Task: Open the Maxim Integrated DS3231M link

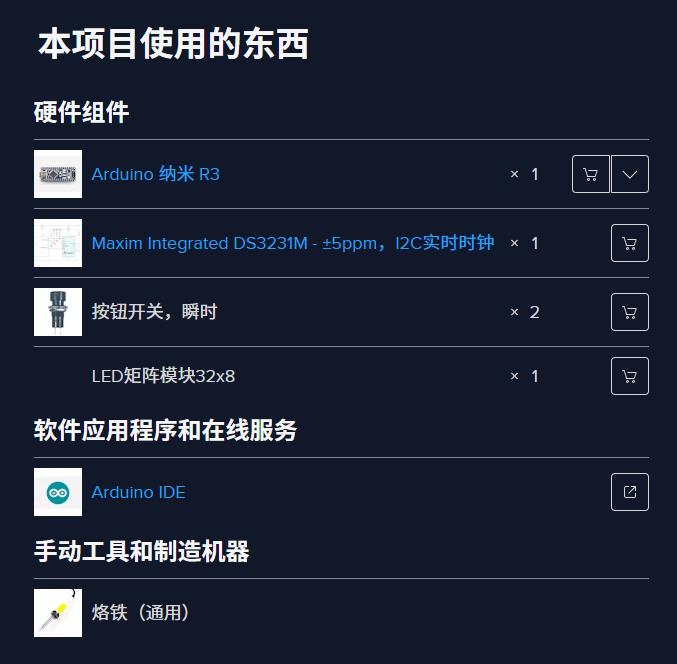Action: (x=292, y=243)
